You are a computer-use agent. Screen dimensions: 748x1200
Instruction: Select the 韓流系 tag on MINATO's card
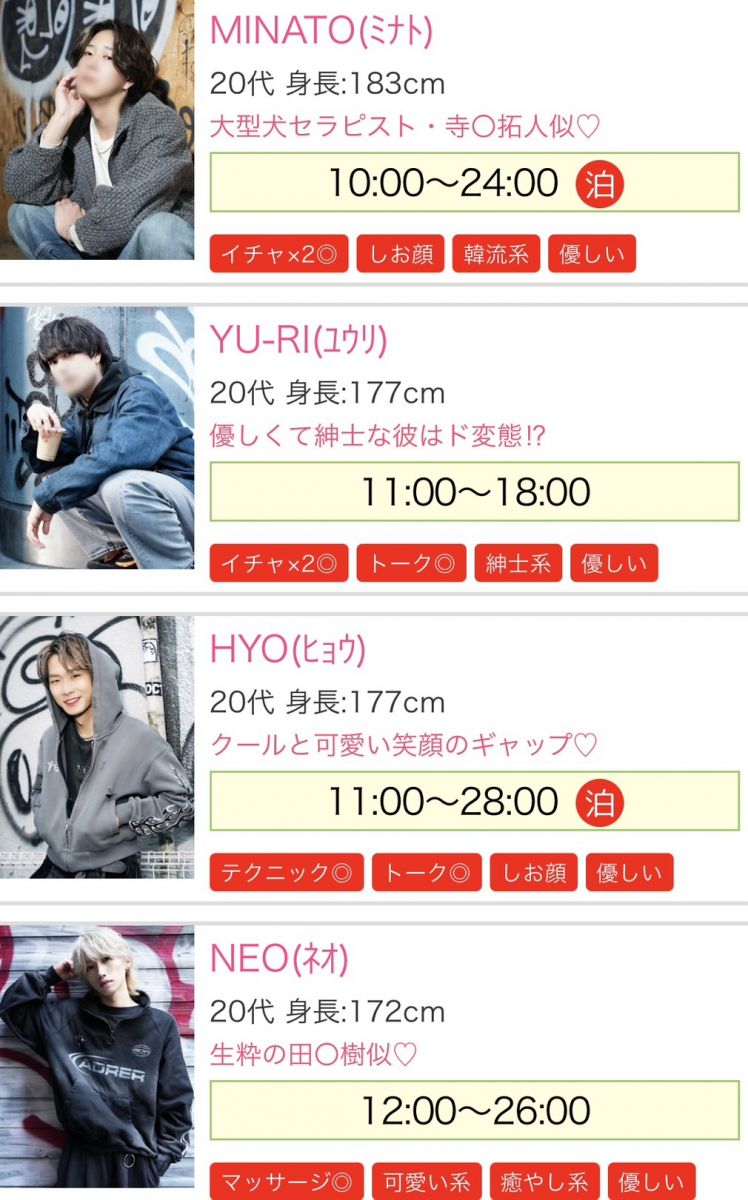pos(496,254)
